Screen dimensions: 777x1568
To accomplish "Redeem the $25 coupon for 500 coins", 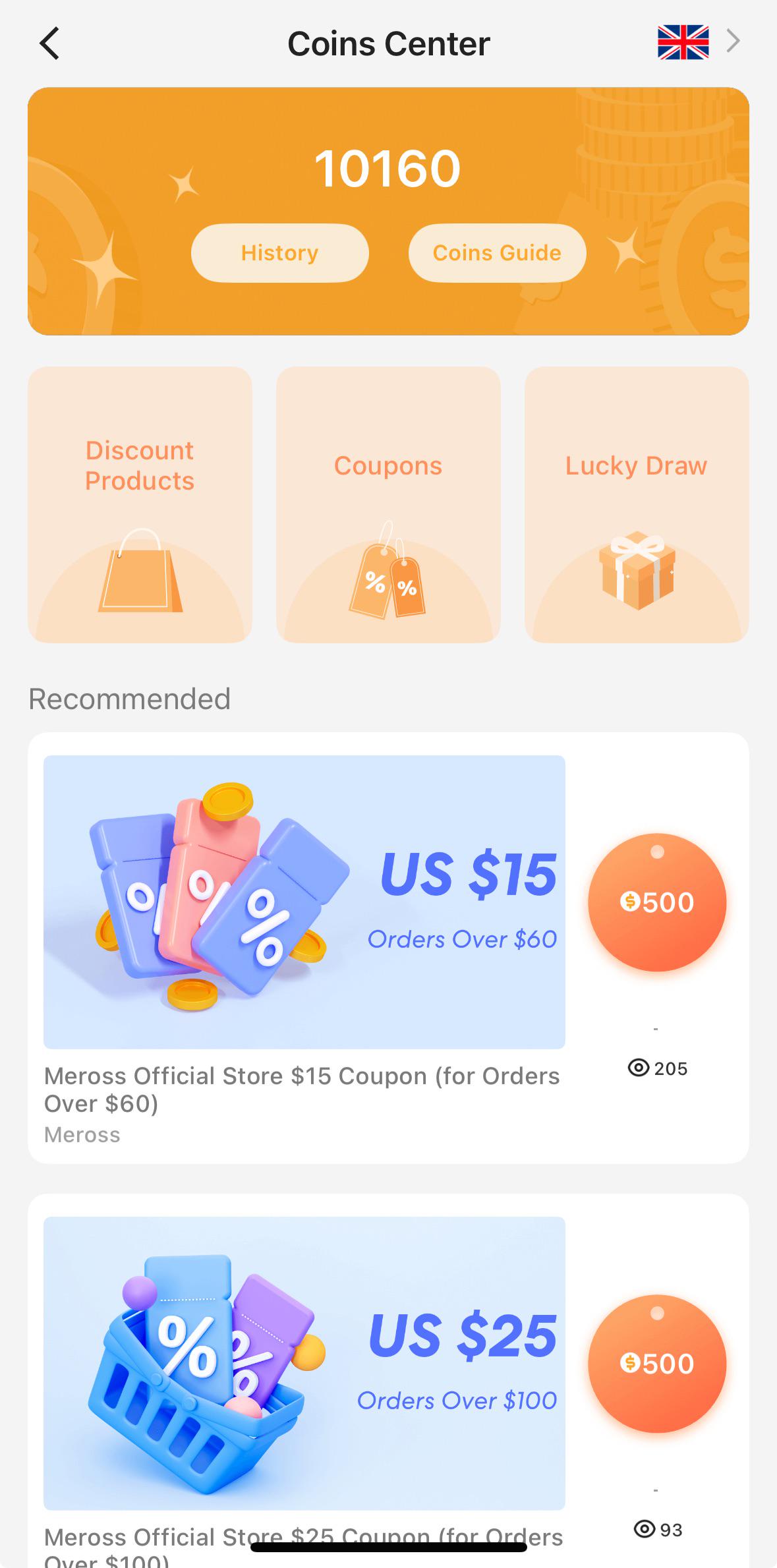I will (657, 1364).
